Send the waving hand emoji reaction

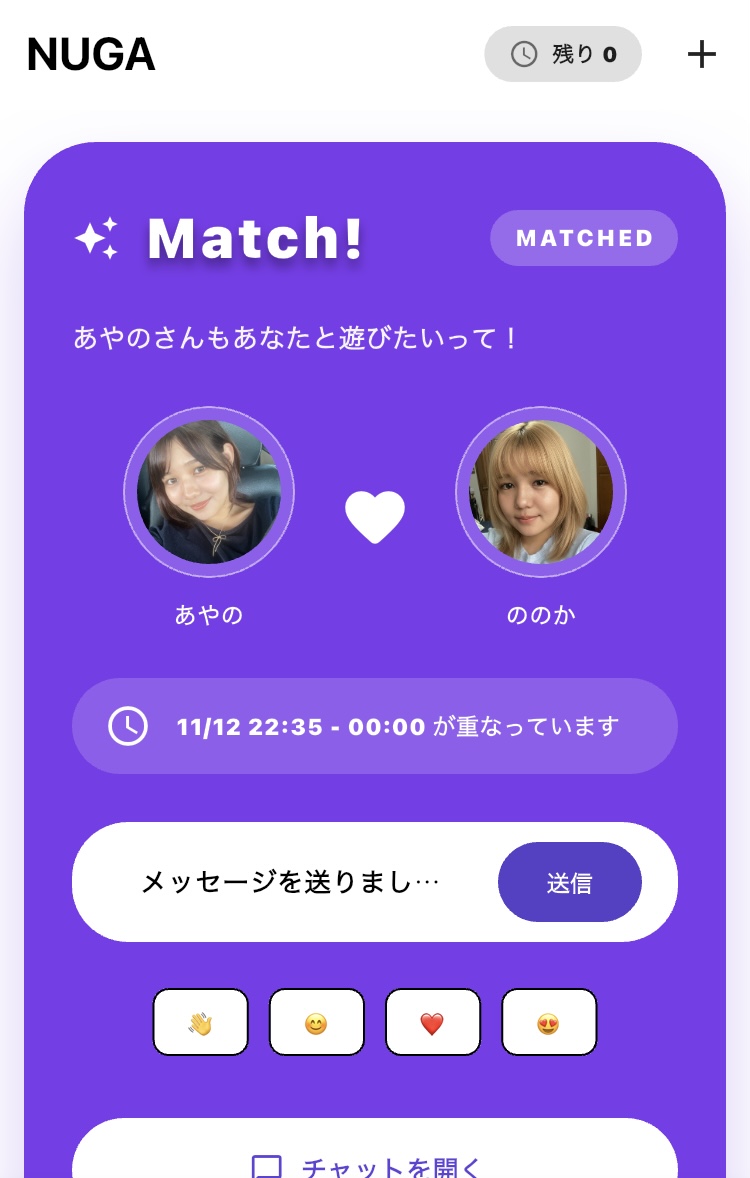pyautogui.click(x=200, y=1022)
